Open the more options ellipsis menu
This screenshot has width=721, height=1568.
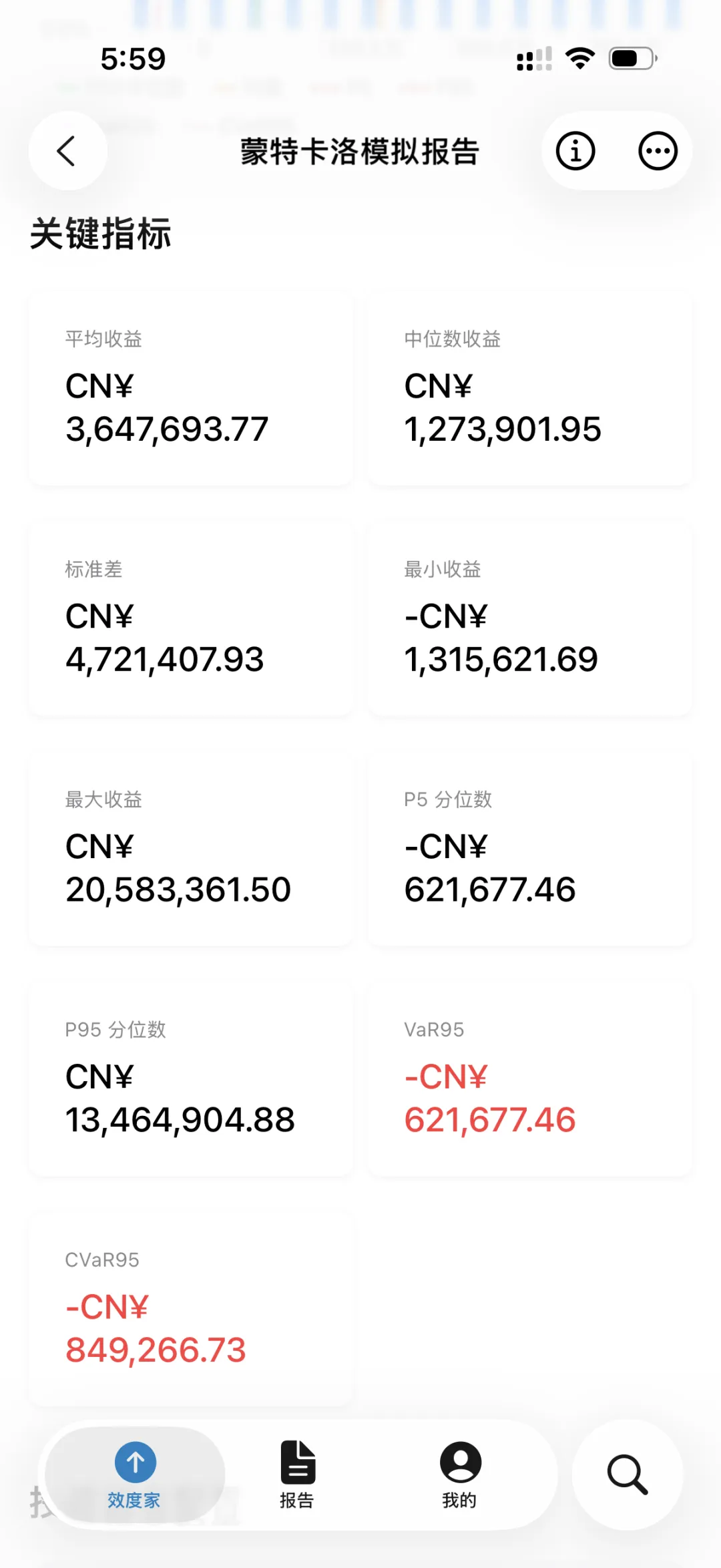(x=658, y=151)
